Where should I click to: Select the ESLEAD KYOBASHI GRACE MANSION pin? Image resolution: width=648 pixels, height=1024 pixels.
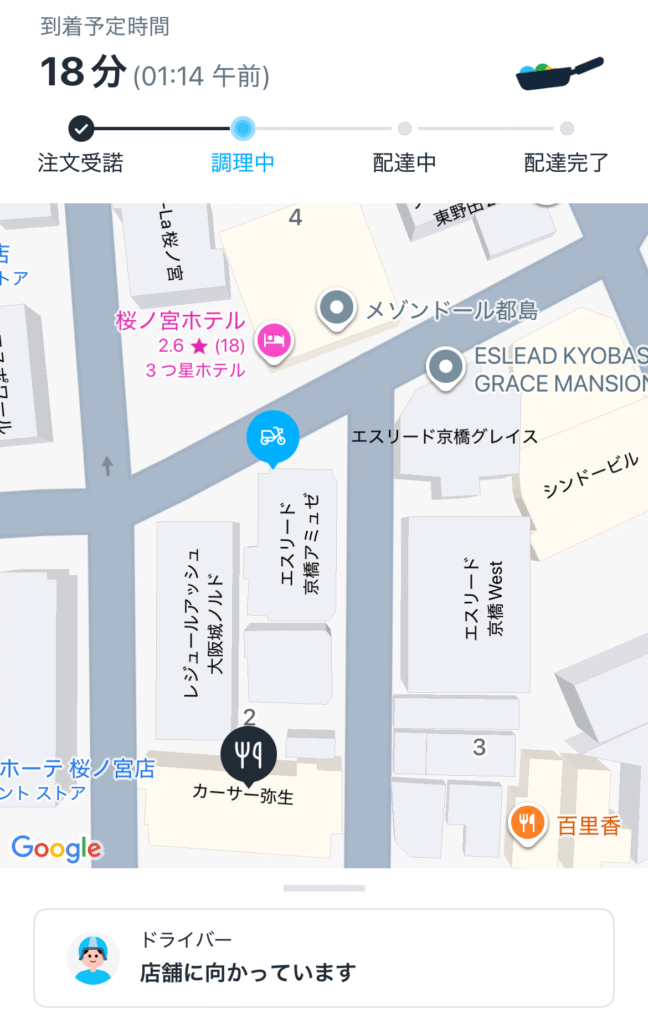(446, 367)
